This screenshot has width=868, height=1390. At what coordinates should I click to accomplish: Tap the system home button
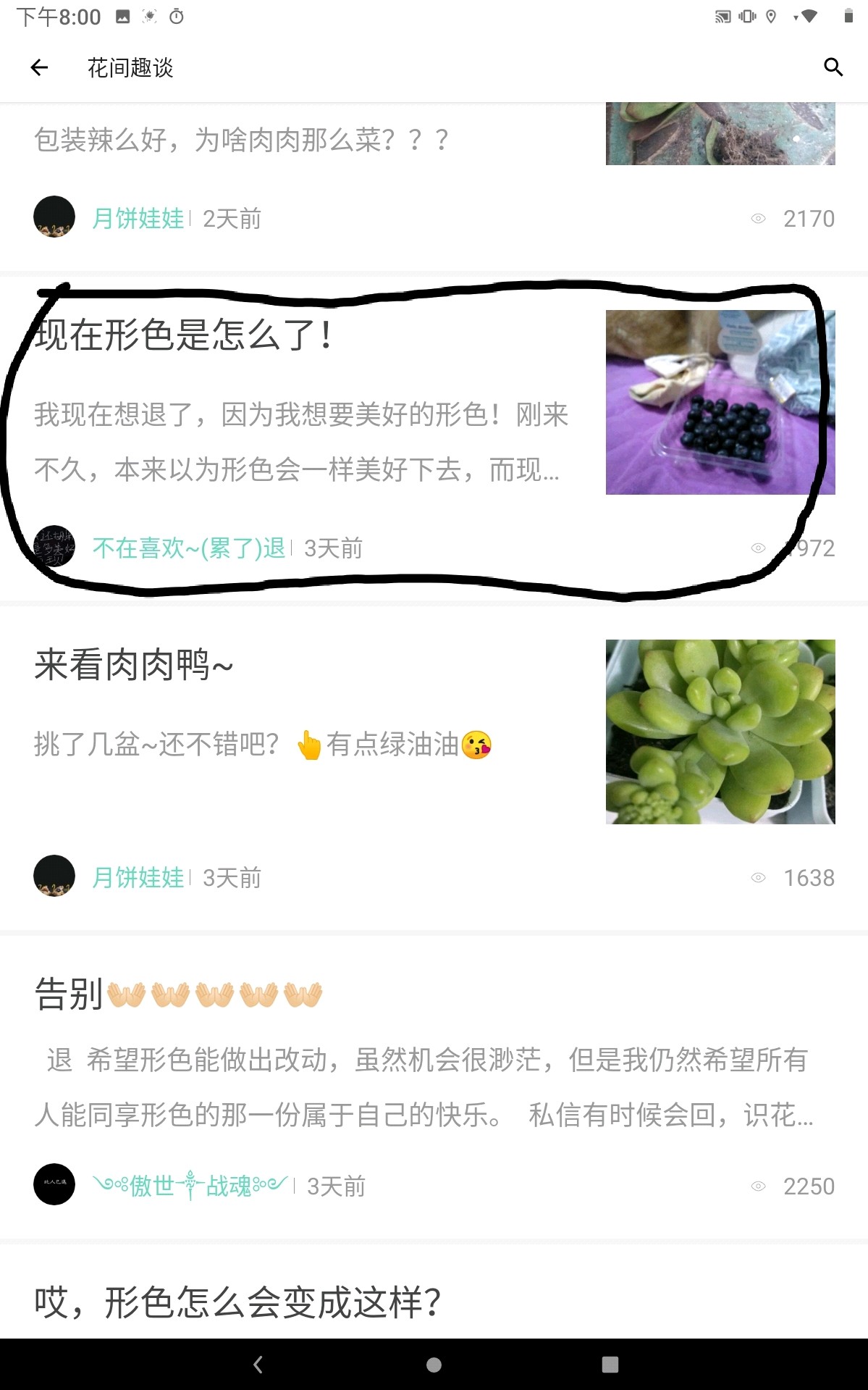(x=434, y=1365)
